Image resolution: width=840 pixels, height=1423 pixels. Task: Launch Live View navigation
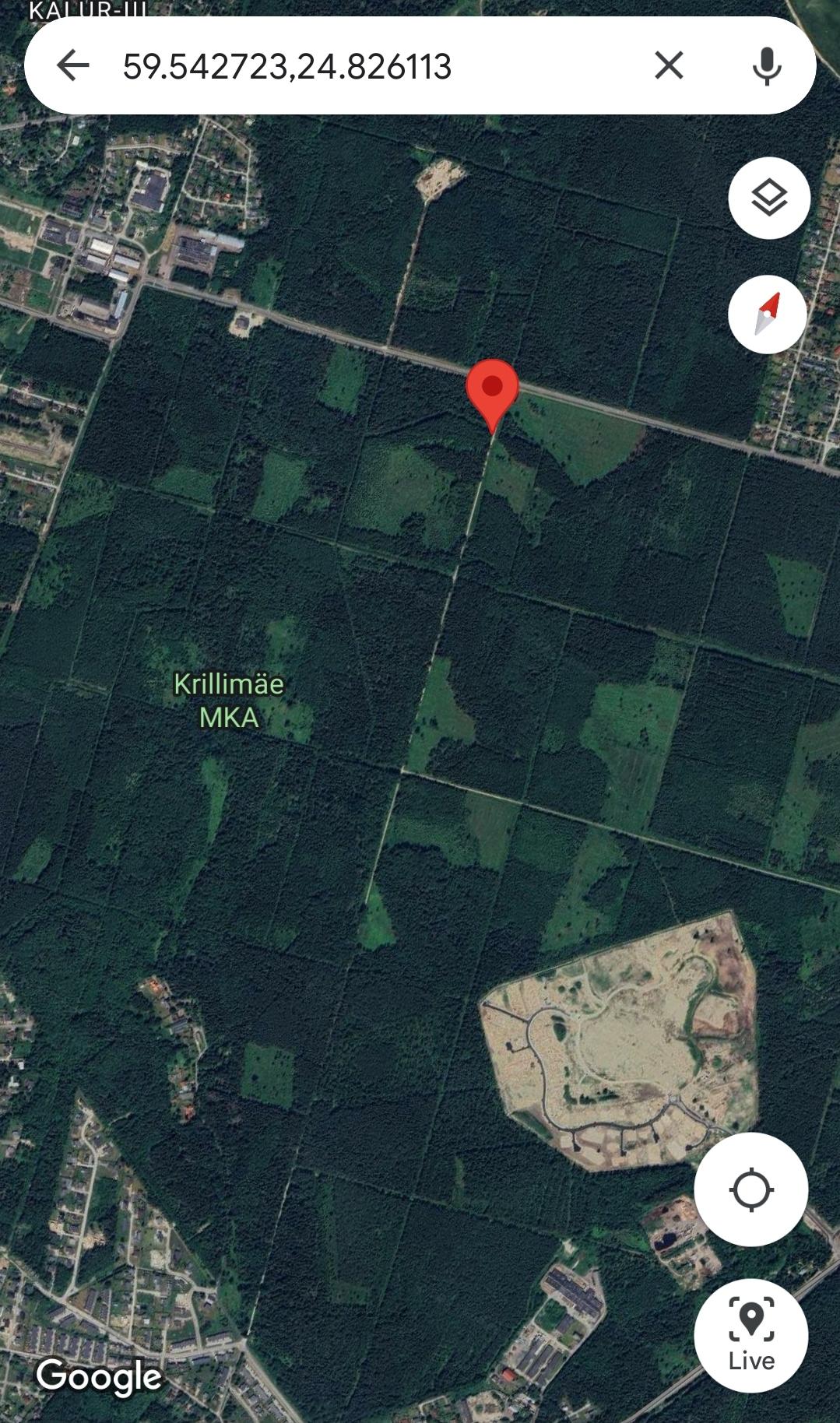[750, 1335]
